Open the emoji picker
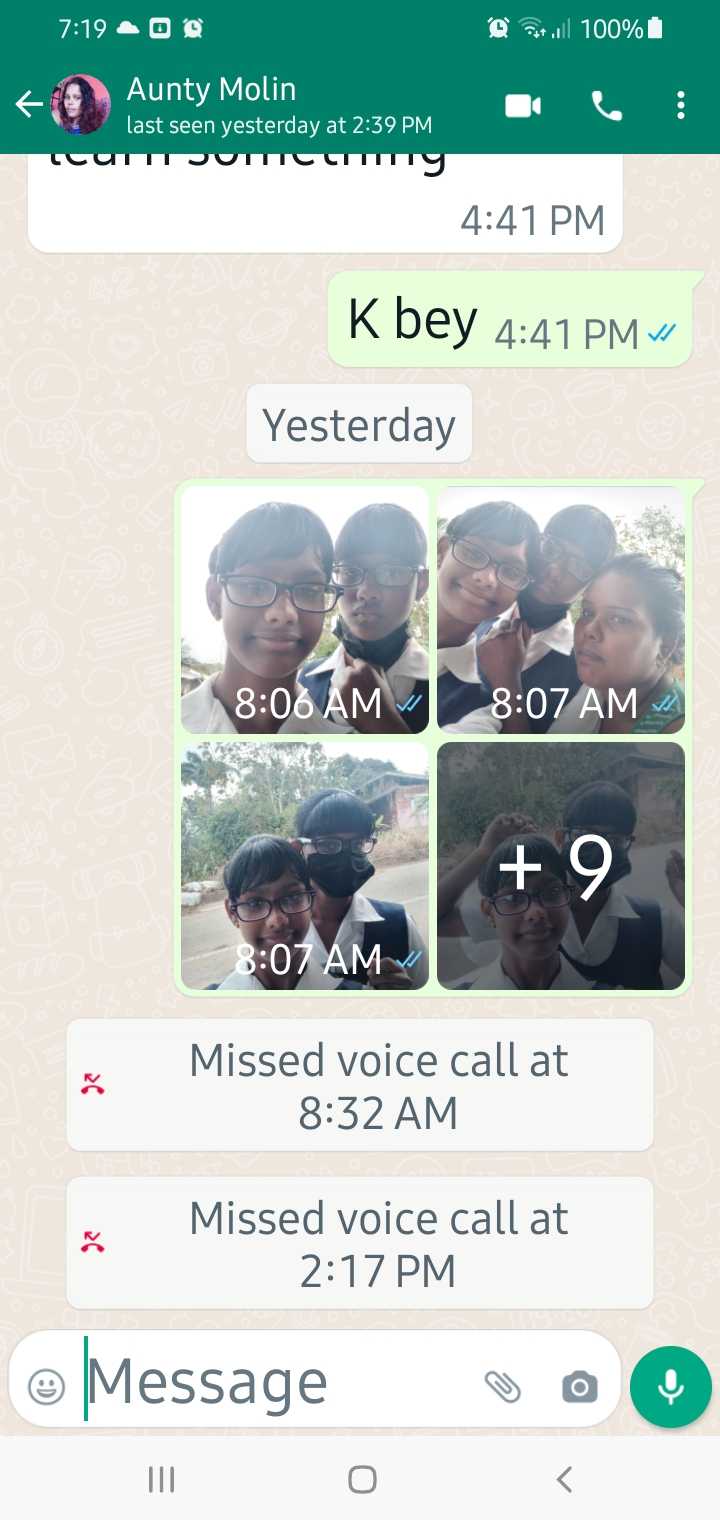The height and width of the screenshot is (1520, 720). 46,1385
